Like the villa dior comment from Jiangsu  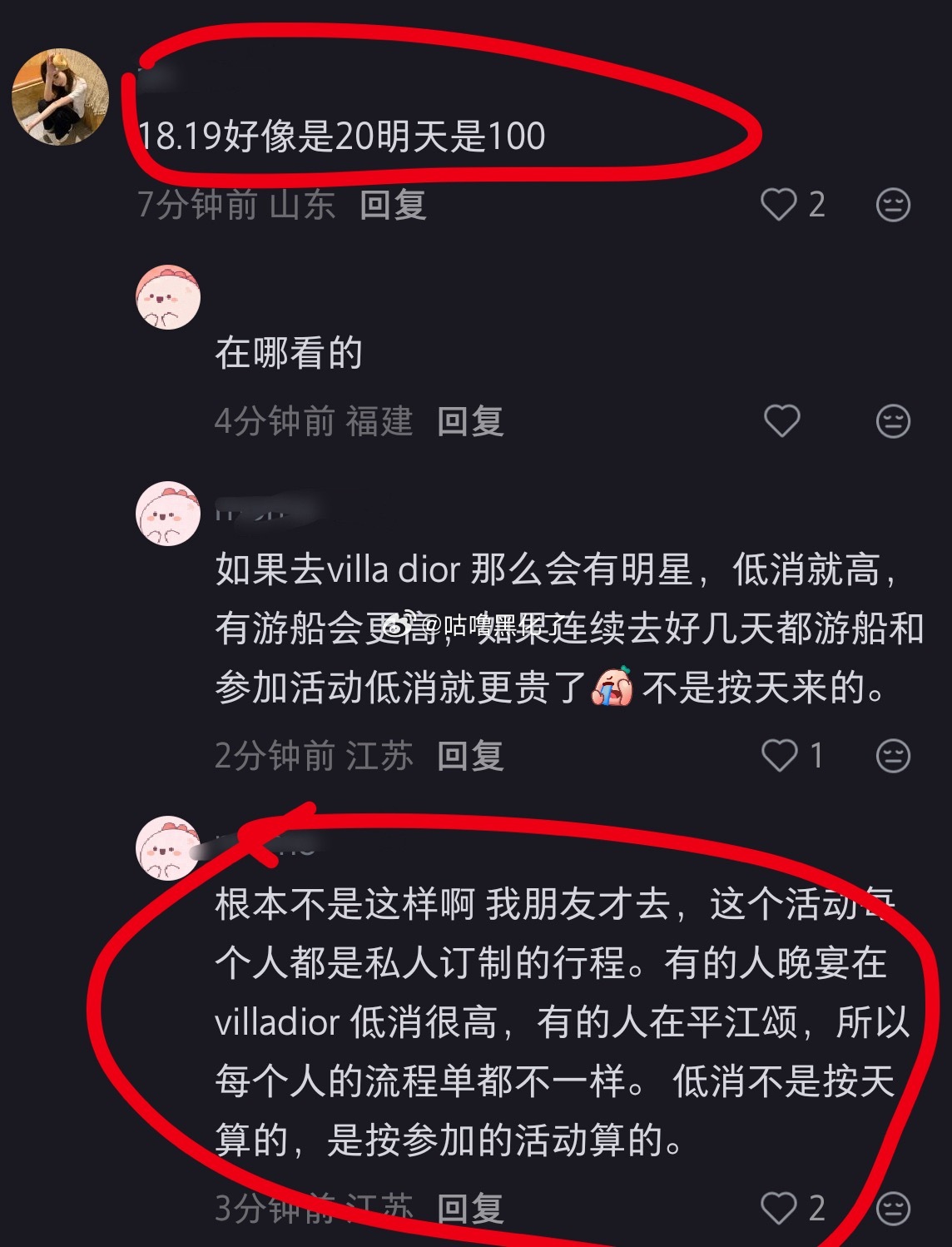(x=781, y=756)
